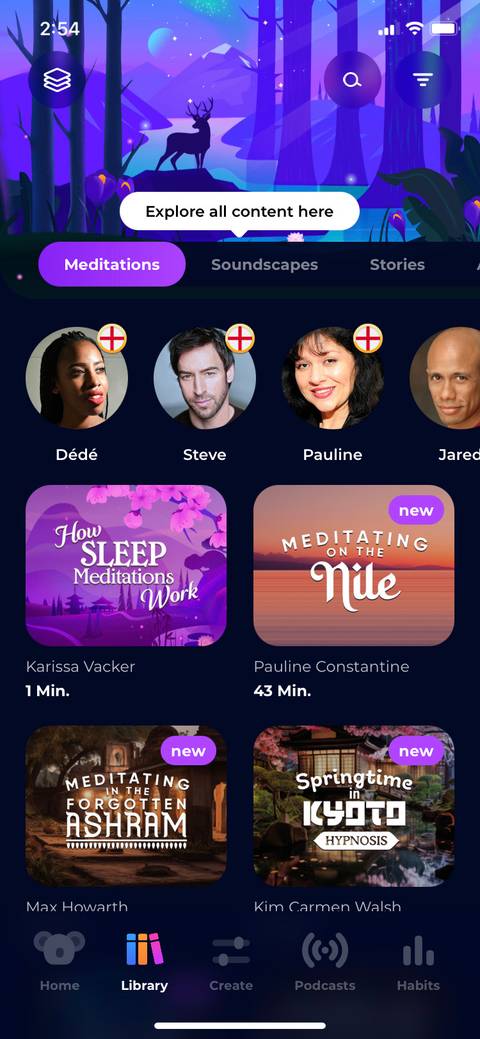The width and height of the screenshot is (480, 1039).
Task: Open the search icon
Action: [352, 80]
